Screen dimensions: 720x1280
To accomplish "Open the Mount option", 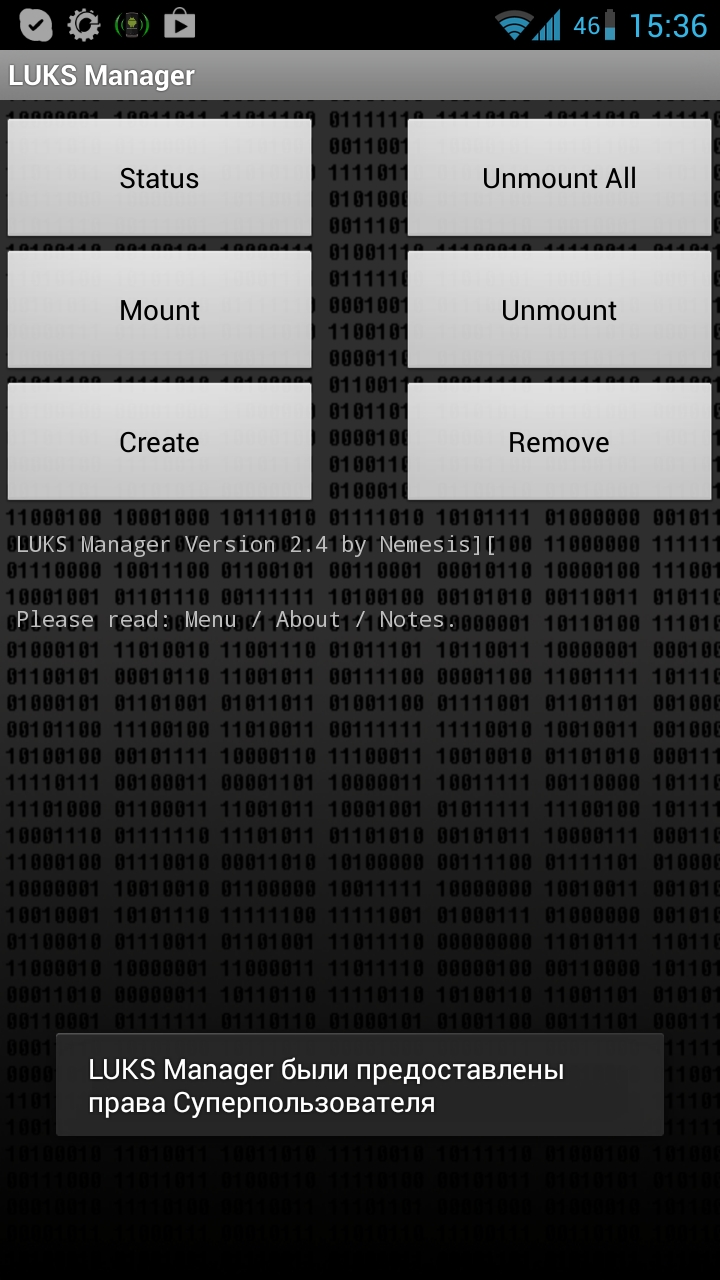I will [160, 310].
